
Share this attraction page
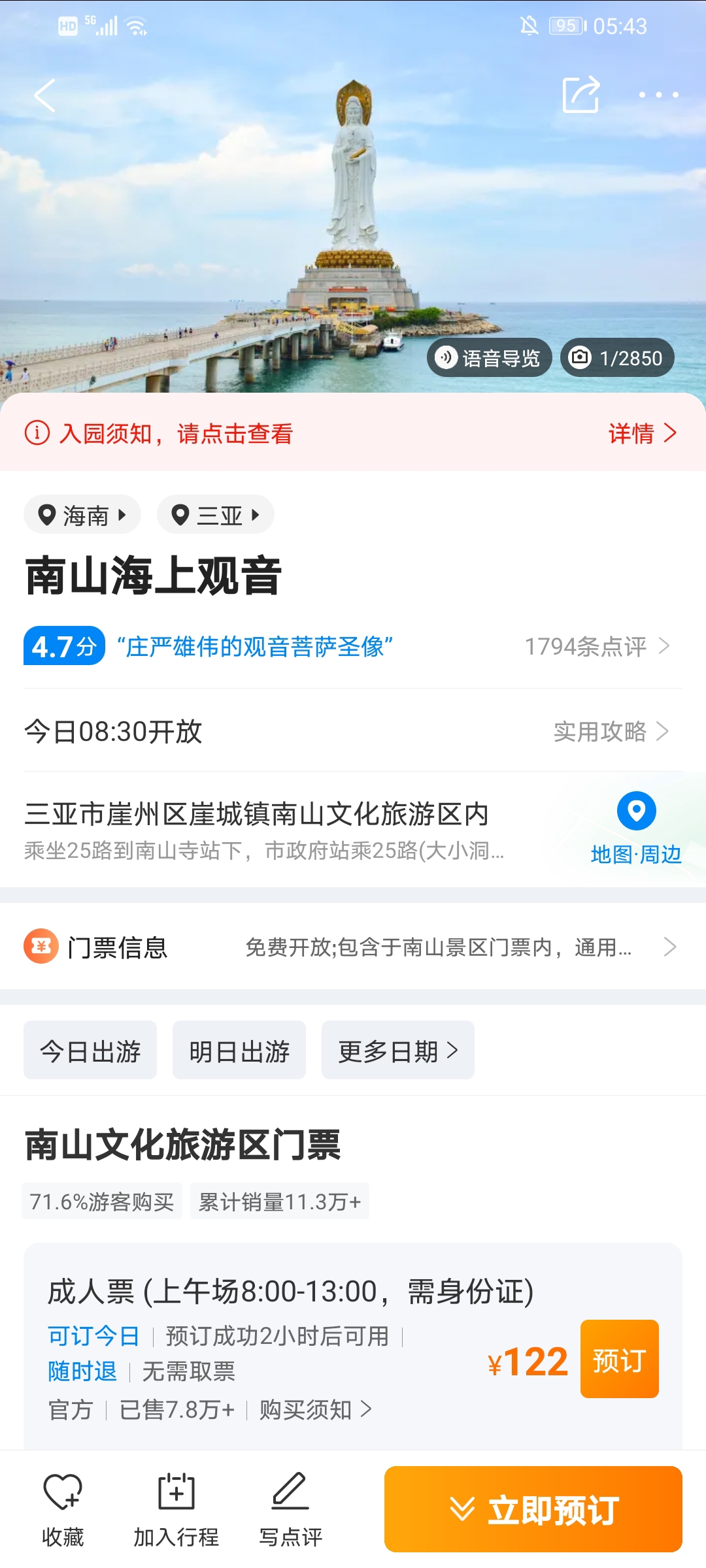point(580,95)
